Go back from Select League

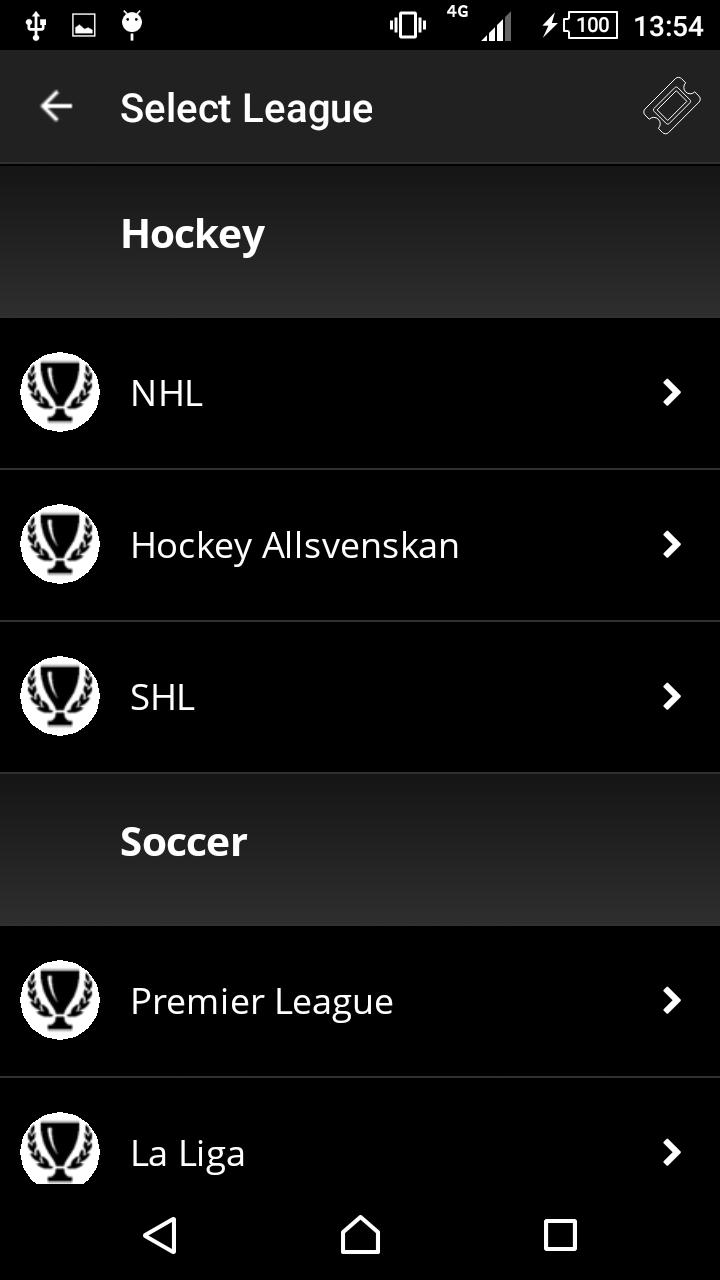coord(56,106)
